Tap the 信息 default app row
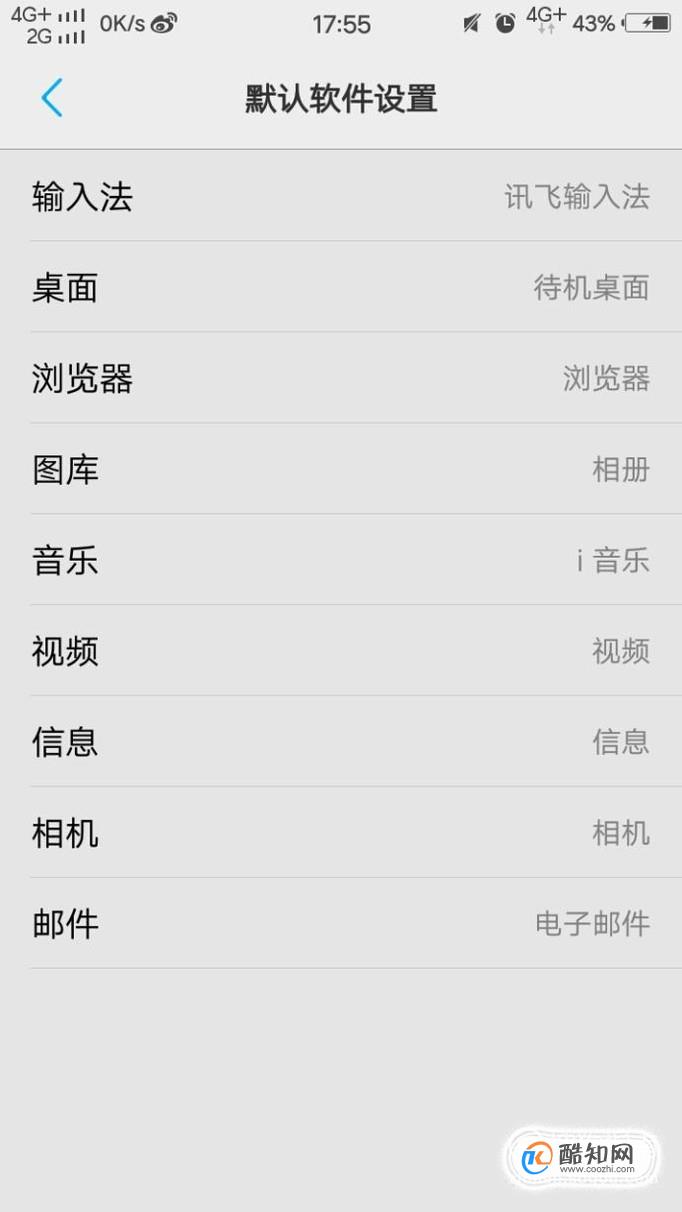 pyautogui.click(x=341, y=742)
